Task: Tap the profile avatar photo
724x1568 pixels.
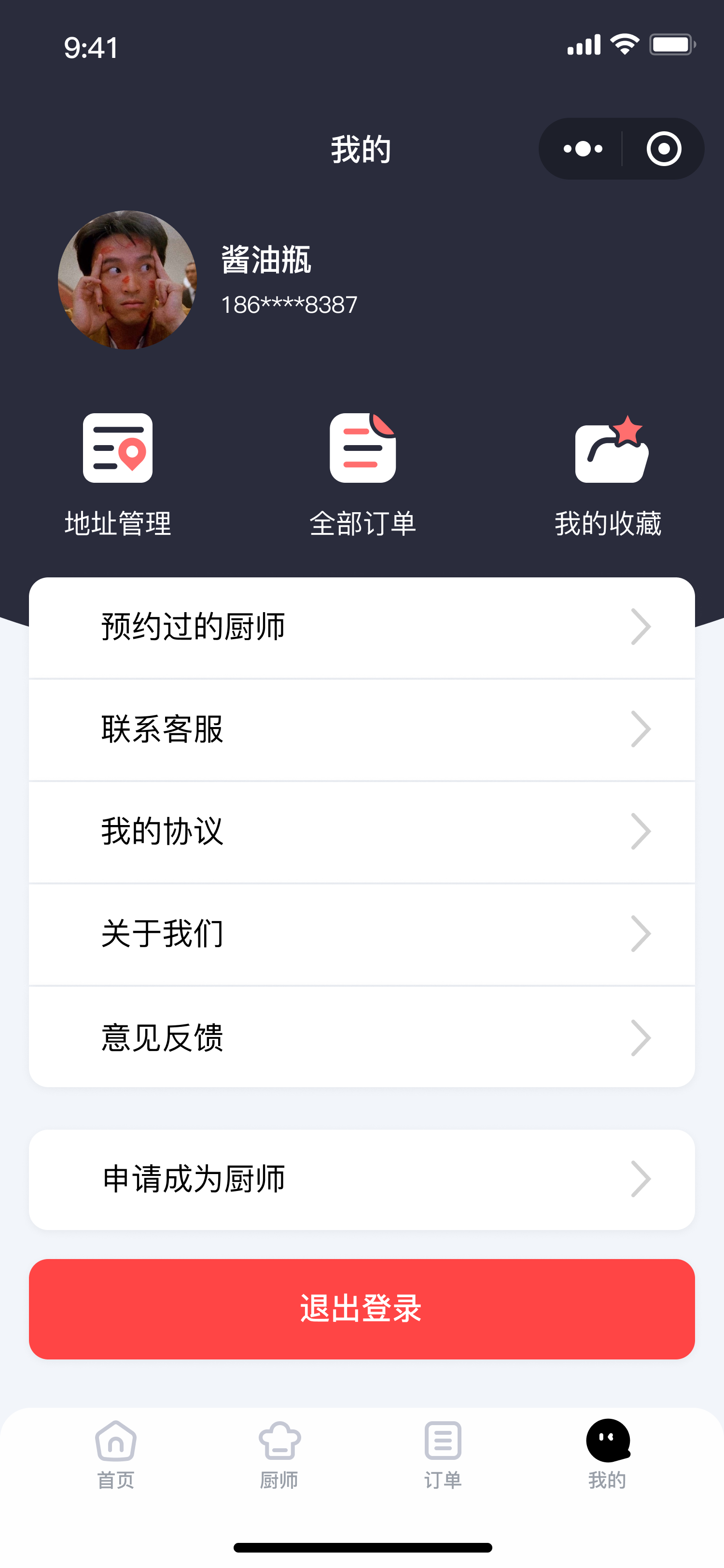Action: pyautogui.click(x=127, y=280)
